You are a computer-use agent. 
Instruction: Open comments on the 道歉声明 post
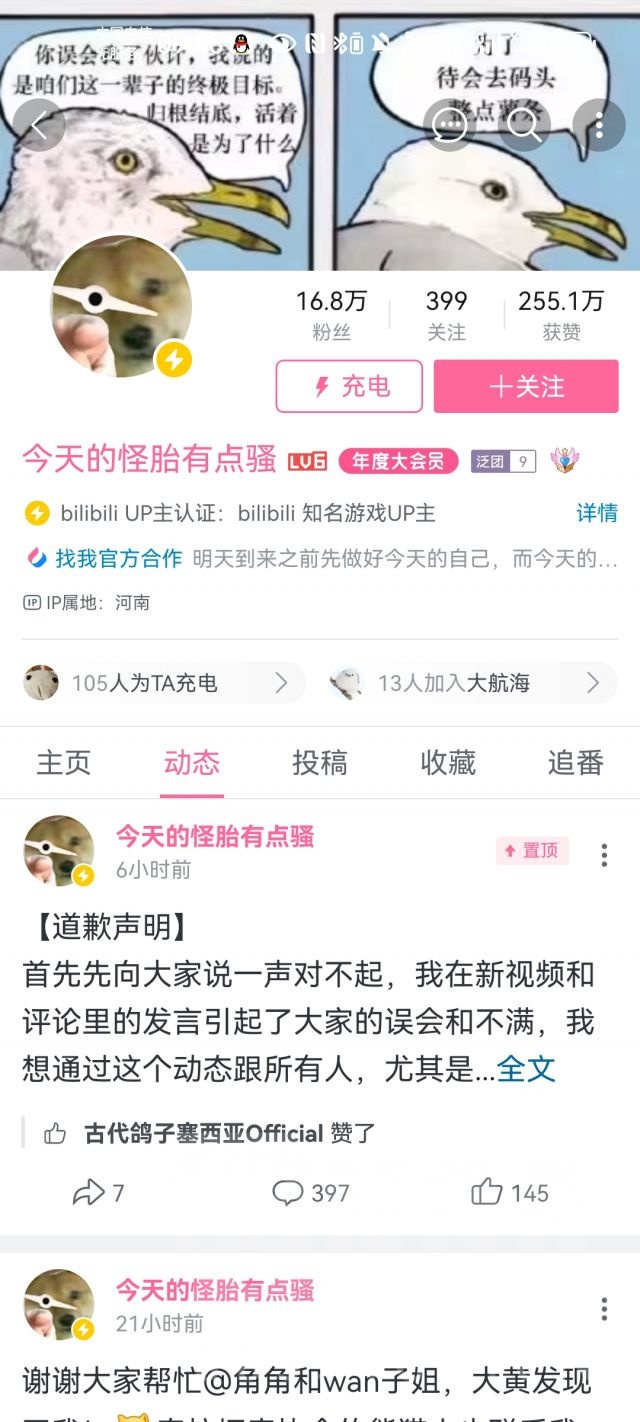pyautogui.click(x=311, y=1192)
